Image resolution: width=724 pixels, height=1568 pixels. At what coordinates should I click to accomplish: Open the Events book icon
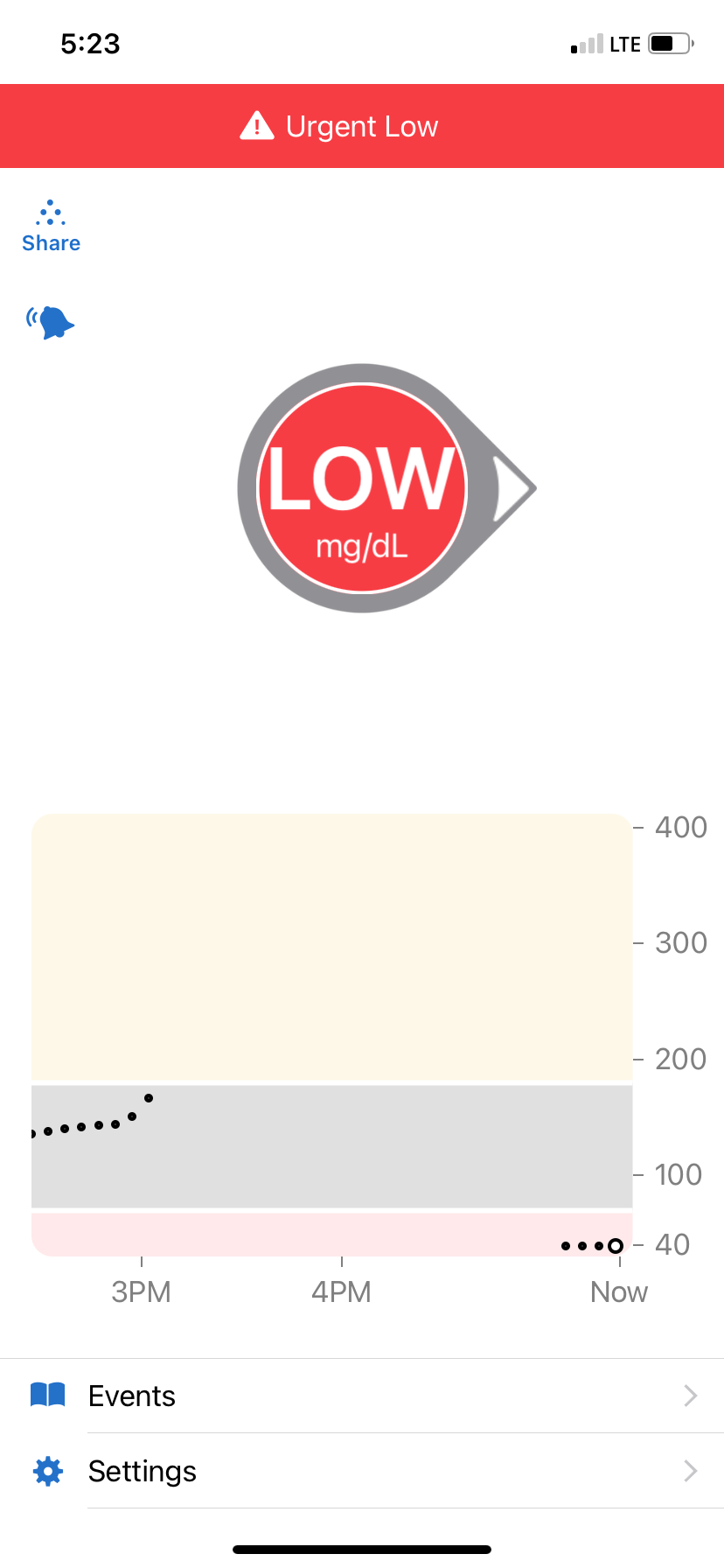[47, 1395]
